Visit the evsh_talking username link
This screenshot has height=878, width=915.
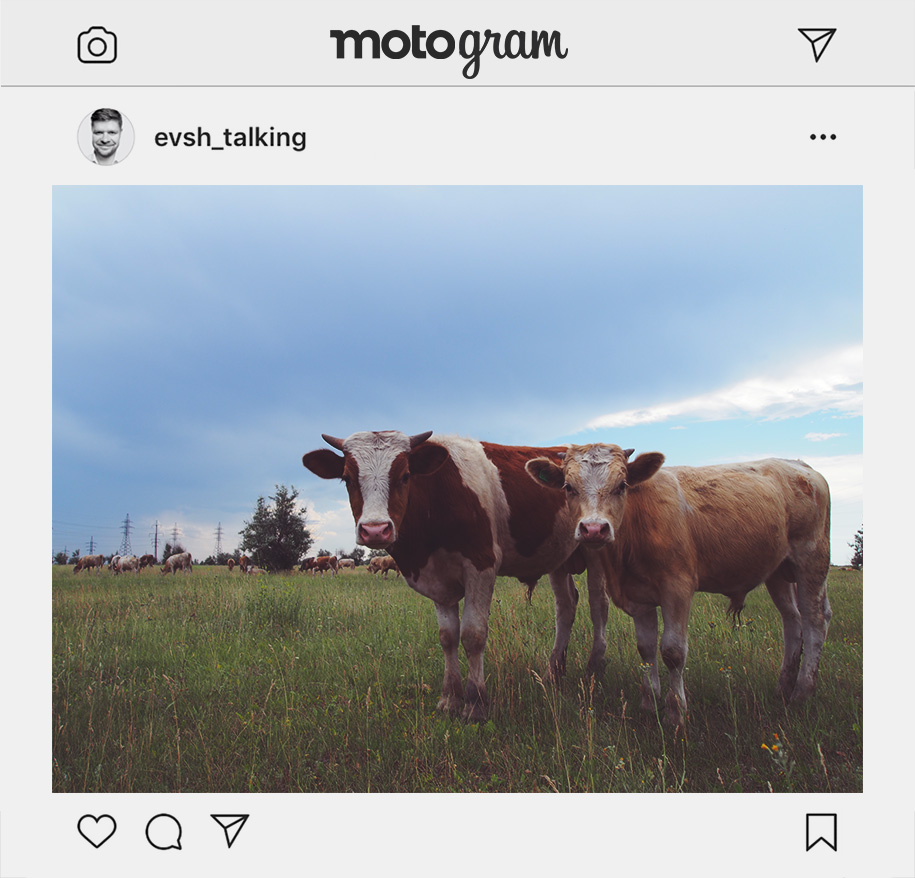point(230,138)
